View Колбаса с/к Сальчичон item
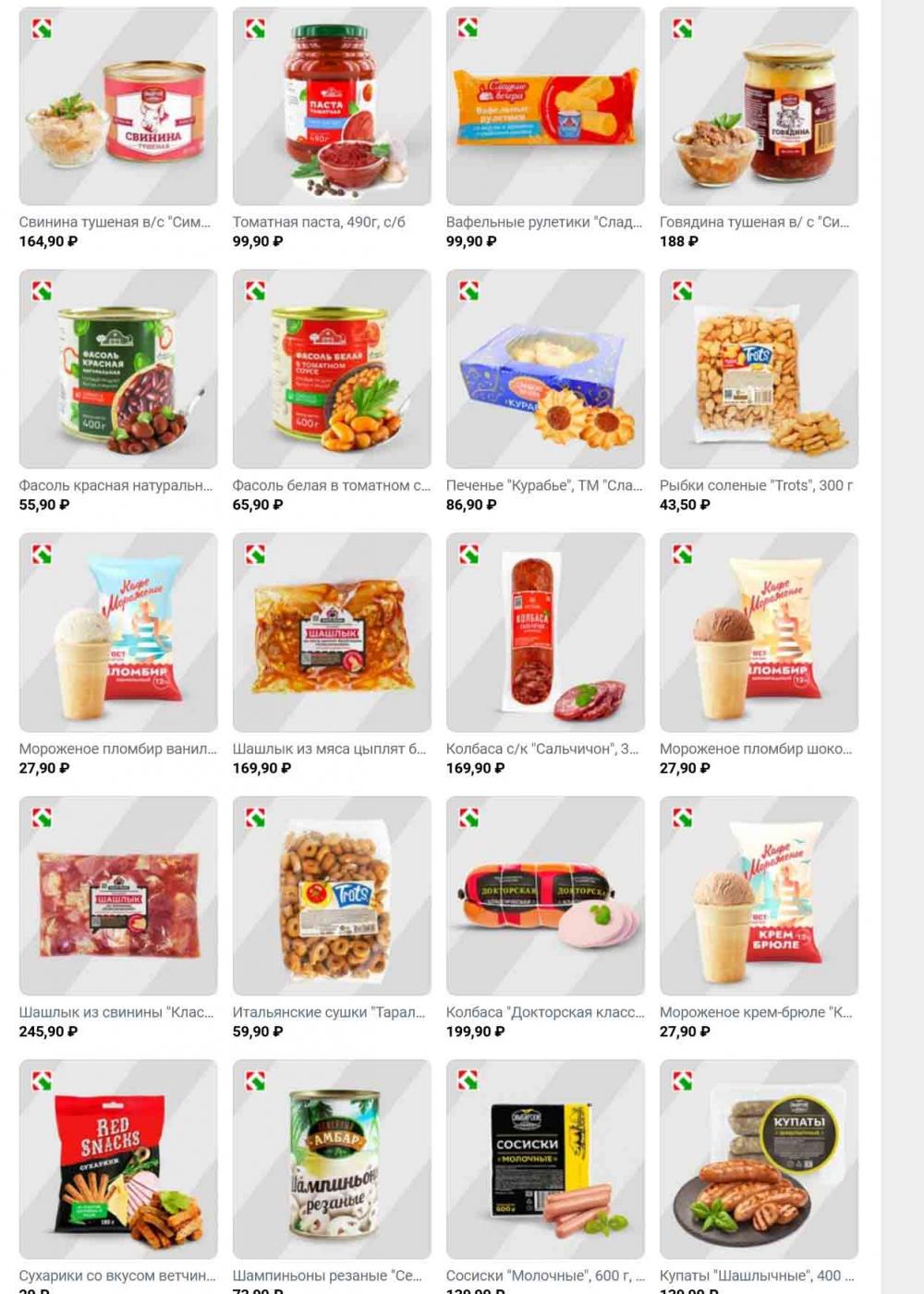This screenshot has height=1294, width=924. pyautogui.click(x=545, y=632)
